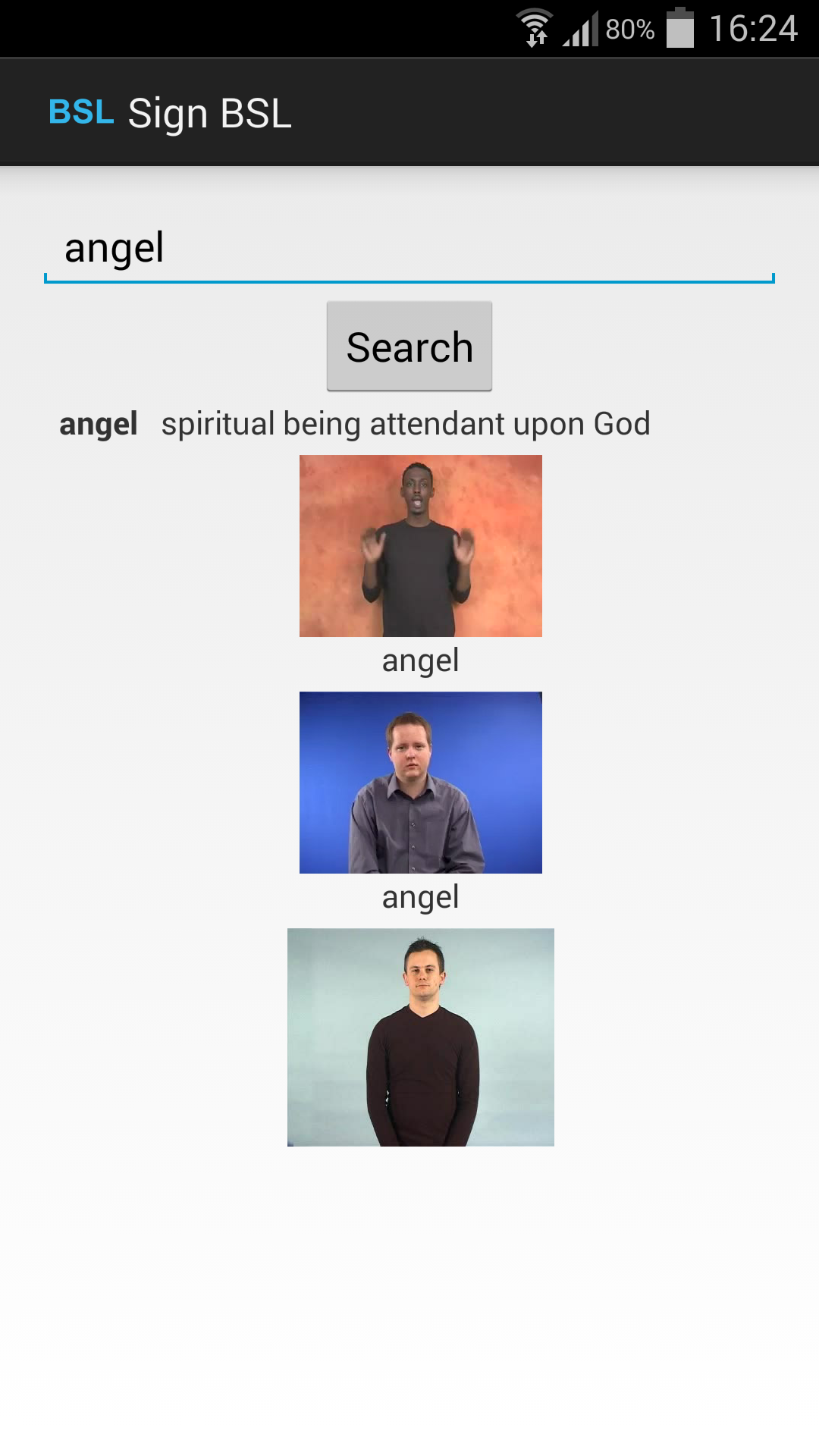This screenshot has height=1456, width=819.
Task: Select the definition text about spiritual being
Action: [406, 424]
